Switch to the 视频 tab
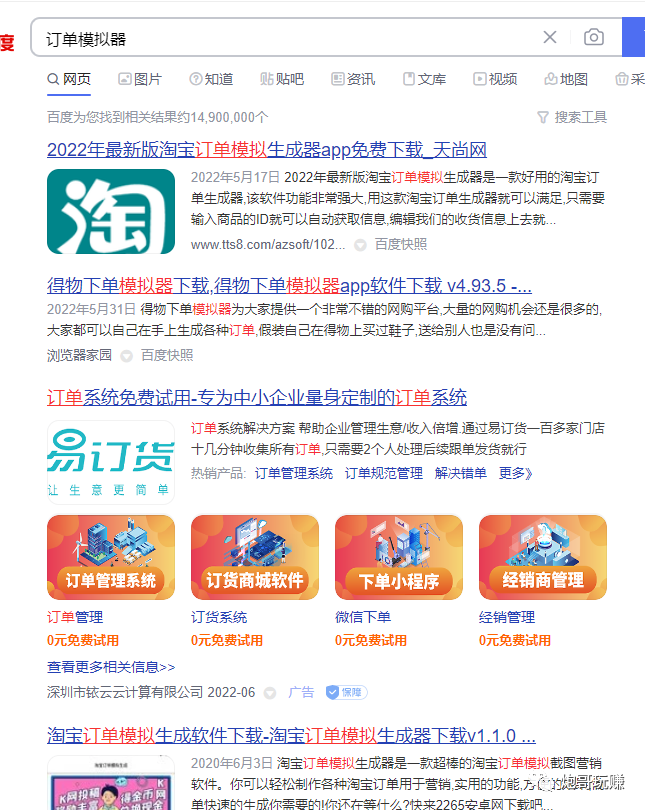 pyautogui.click(x=495, y=79)
